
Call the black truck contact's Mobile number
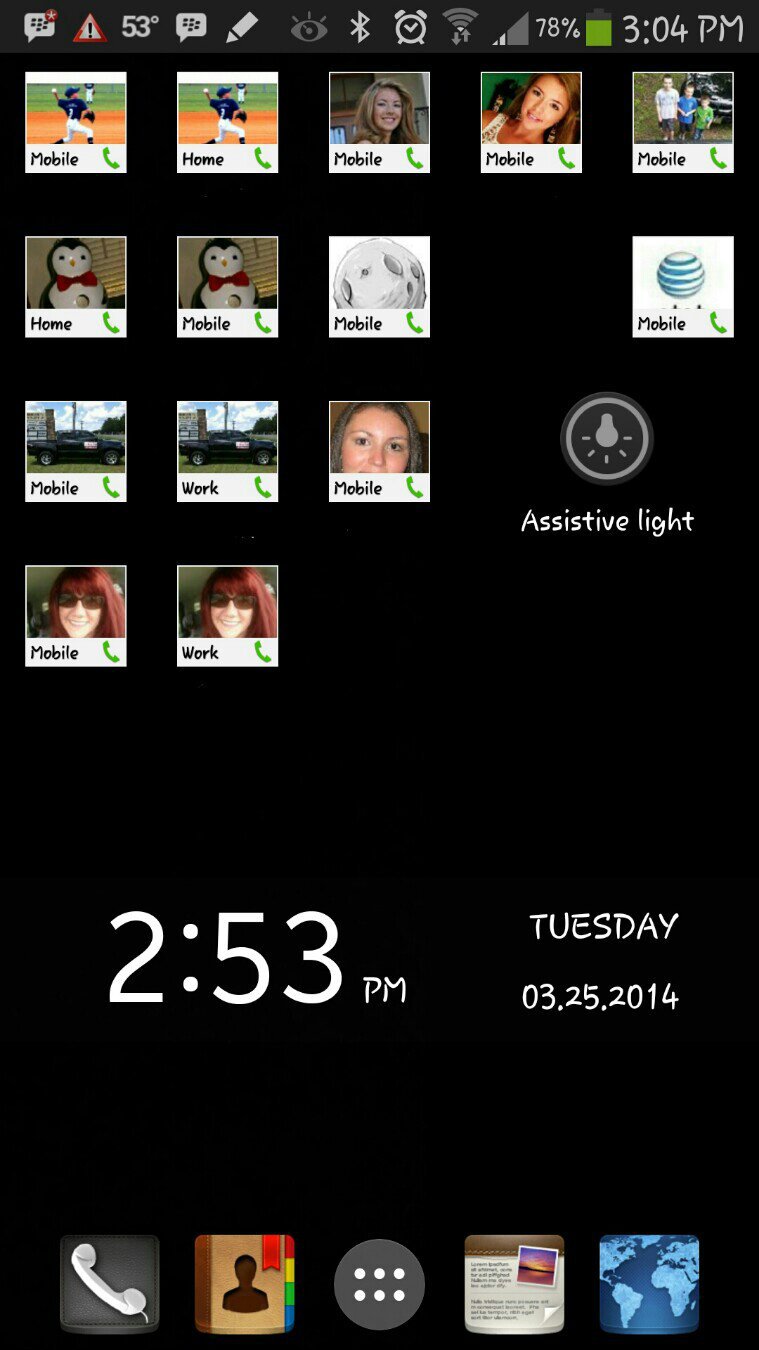75,451
